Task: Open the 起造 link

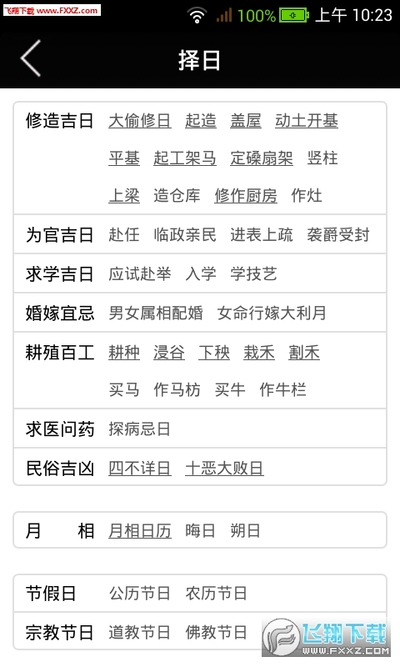Action: coord(200,121)
